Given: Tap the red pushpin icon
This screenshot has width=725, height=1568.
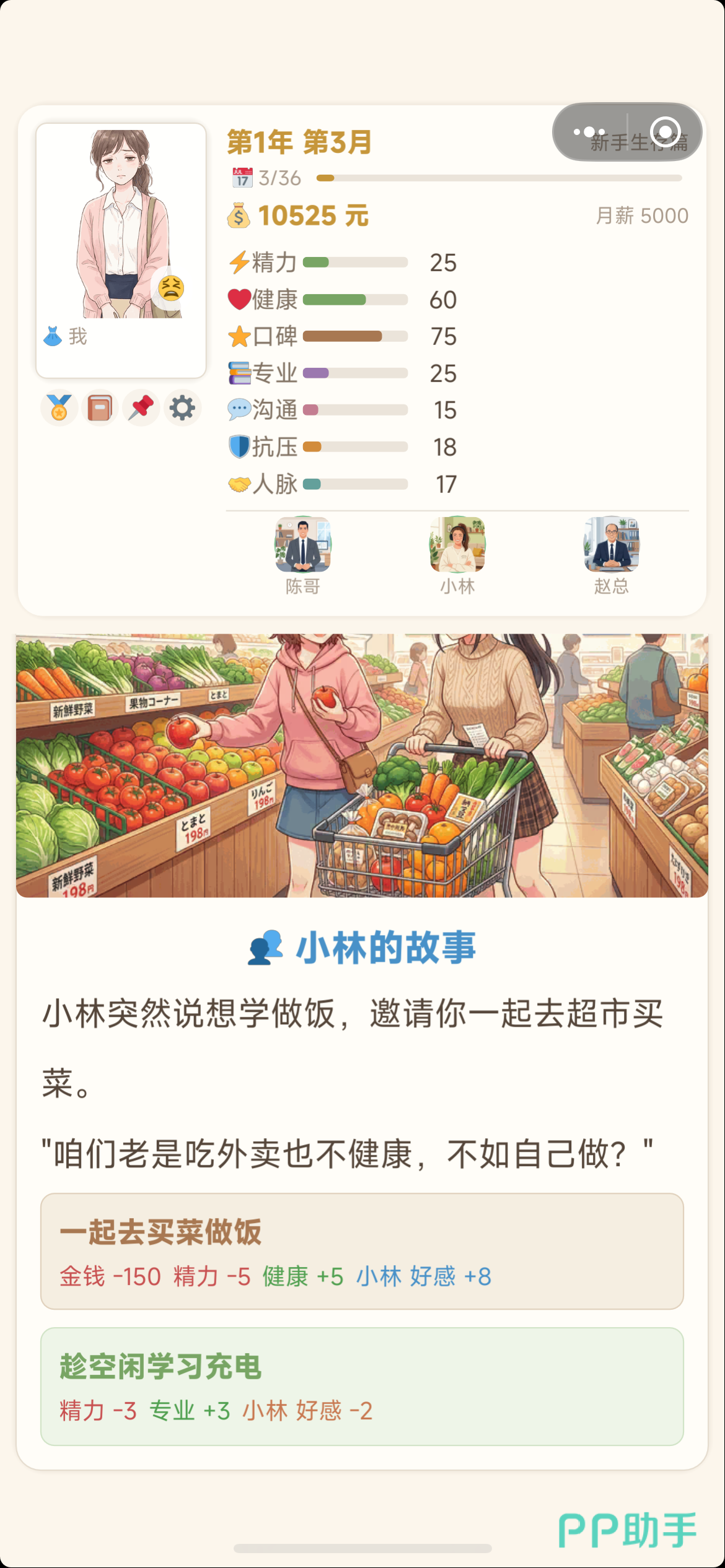Looking at the screenshot, I should click(x=141, y=408).
